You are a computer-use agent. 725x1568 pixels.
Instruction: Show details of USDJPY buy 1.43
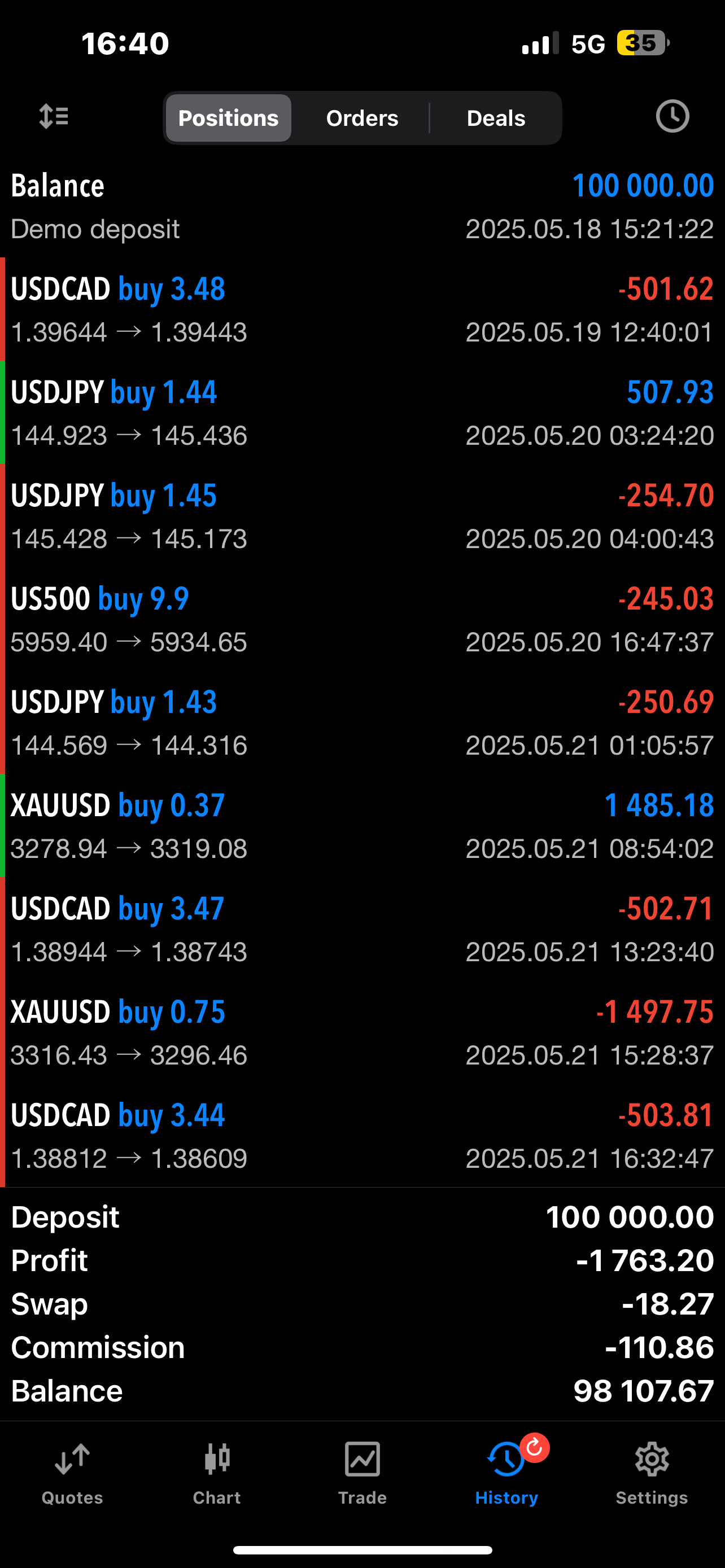tap(362, 723)
